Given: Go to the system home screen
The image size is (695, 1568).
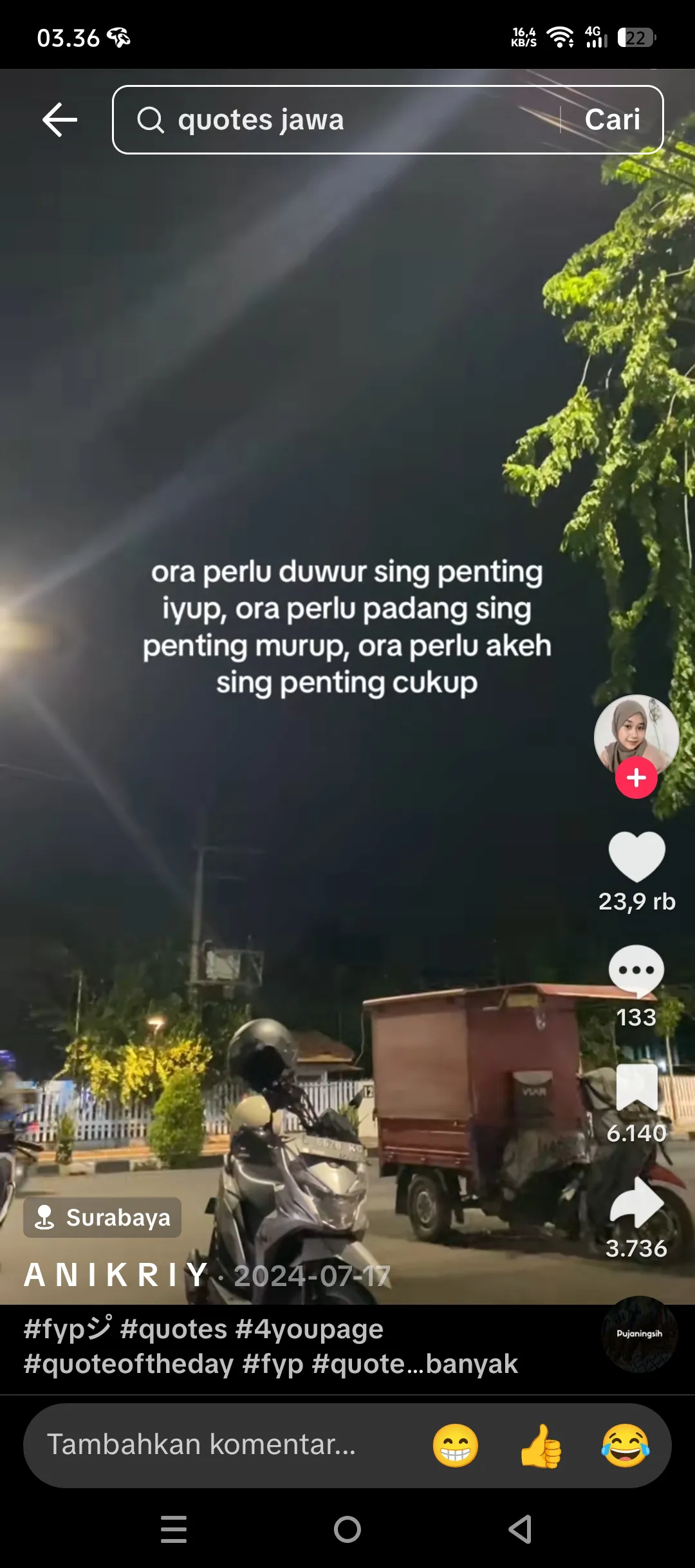Looking at the screenshot, I should point(347,1529).
